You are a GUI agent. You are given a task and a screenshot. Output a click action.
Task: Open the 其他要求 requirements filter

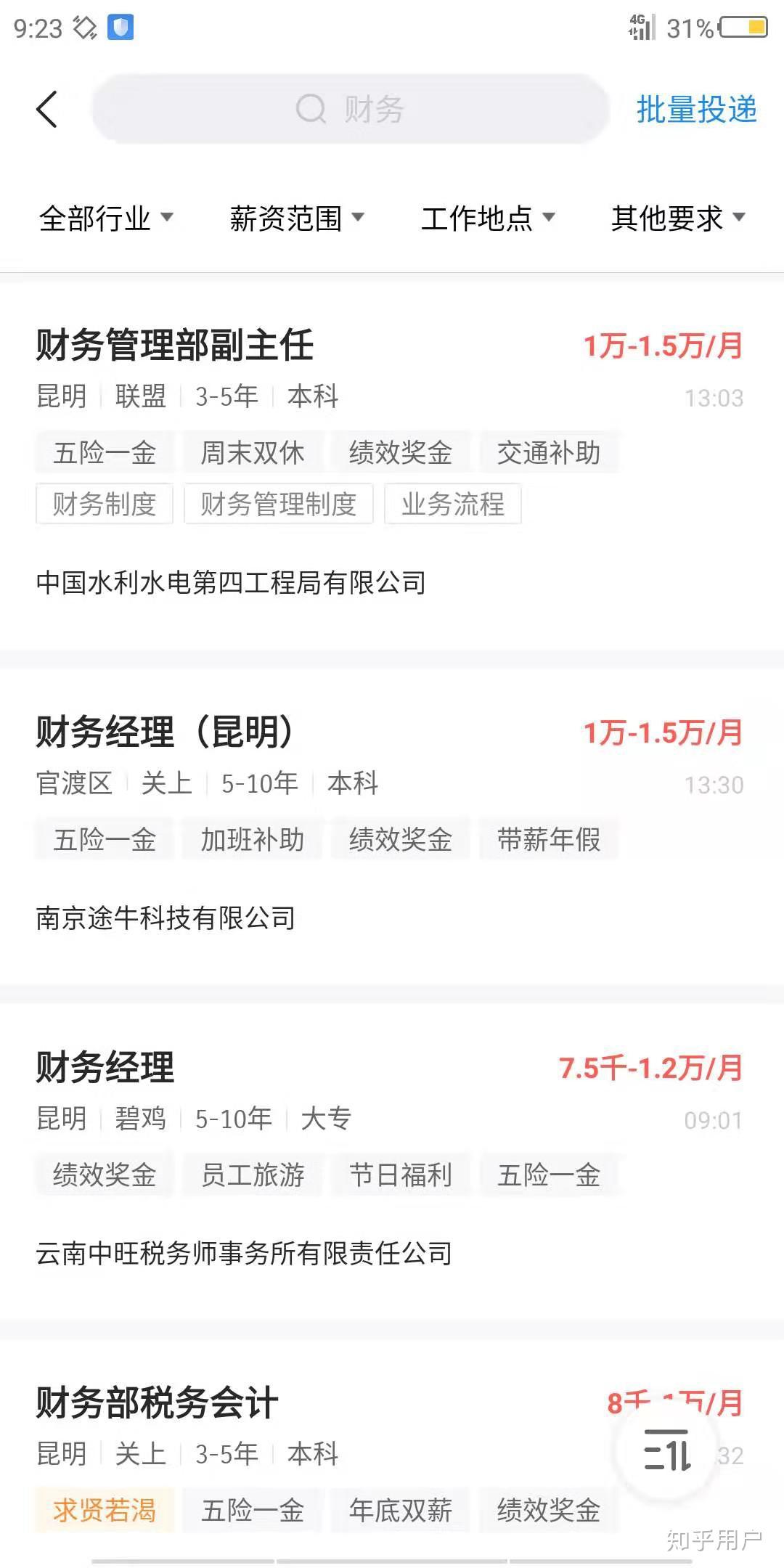pos(677,218)
